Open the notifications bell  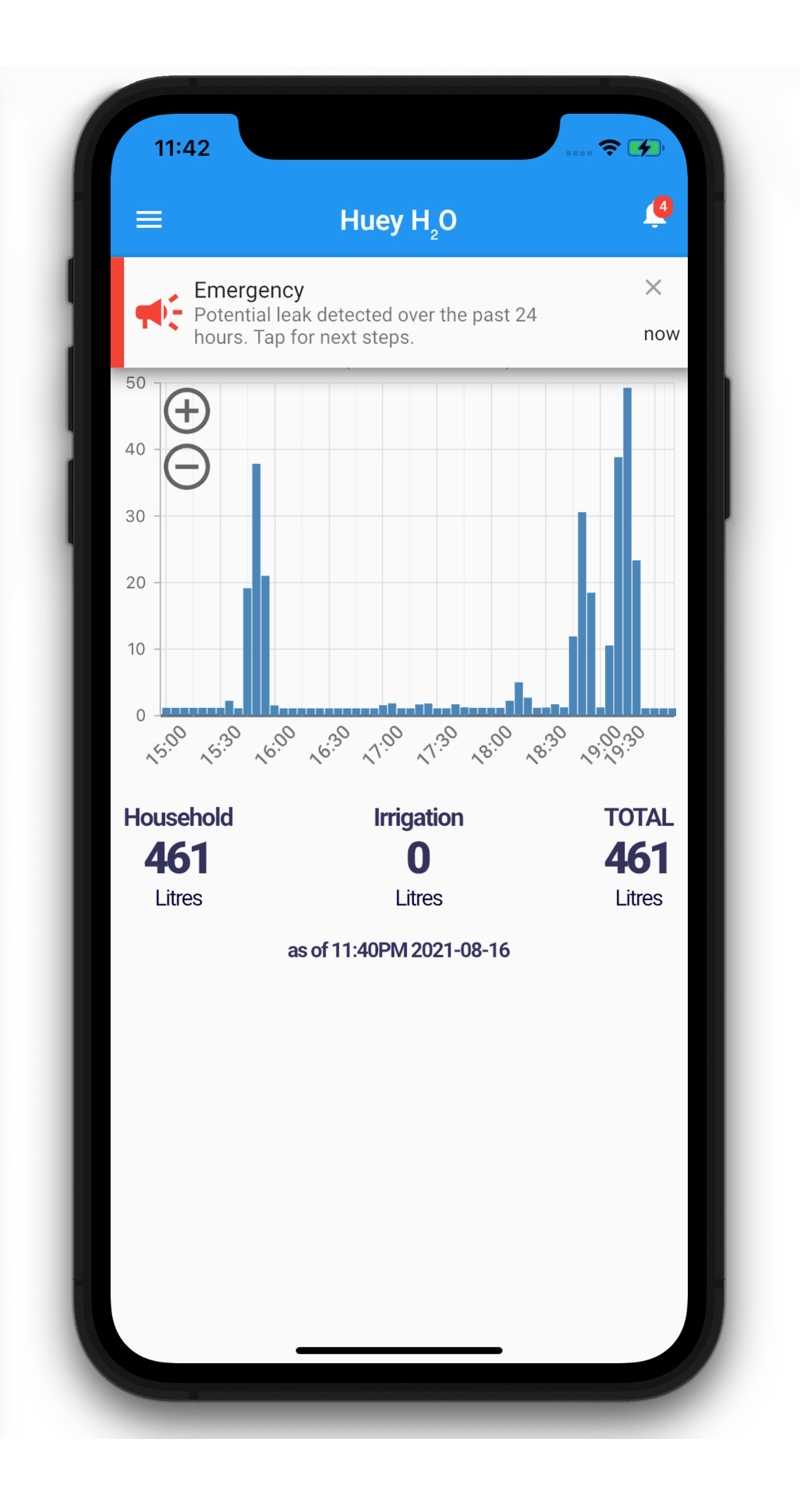(x=655, y=216)
